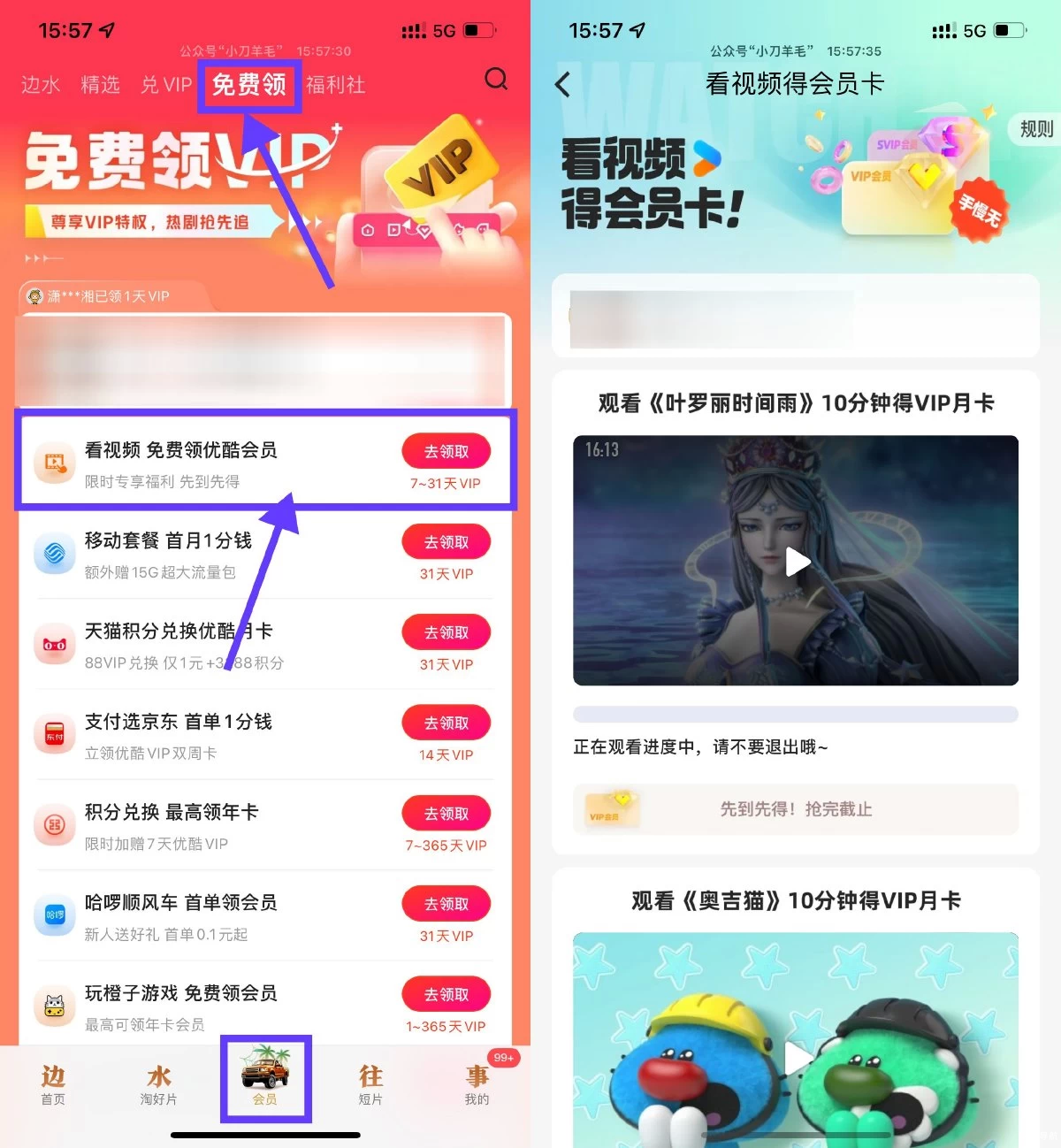The height and width of the screenshot is (1148, 1061).
Task: Play the 叶罗丽时间雨 video
Action: pos(798,561)
